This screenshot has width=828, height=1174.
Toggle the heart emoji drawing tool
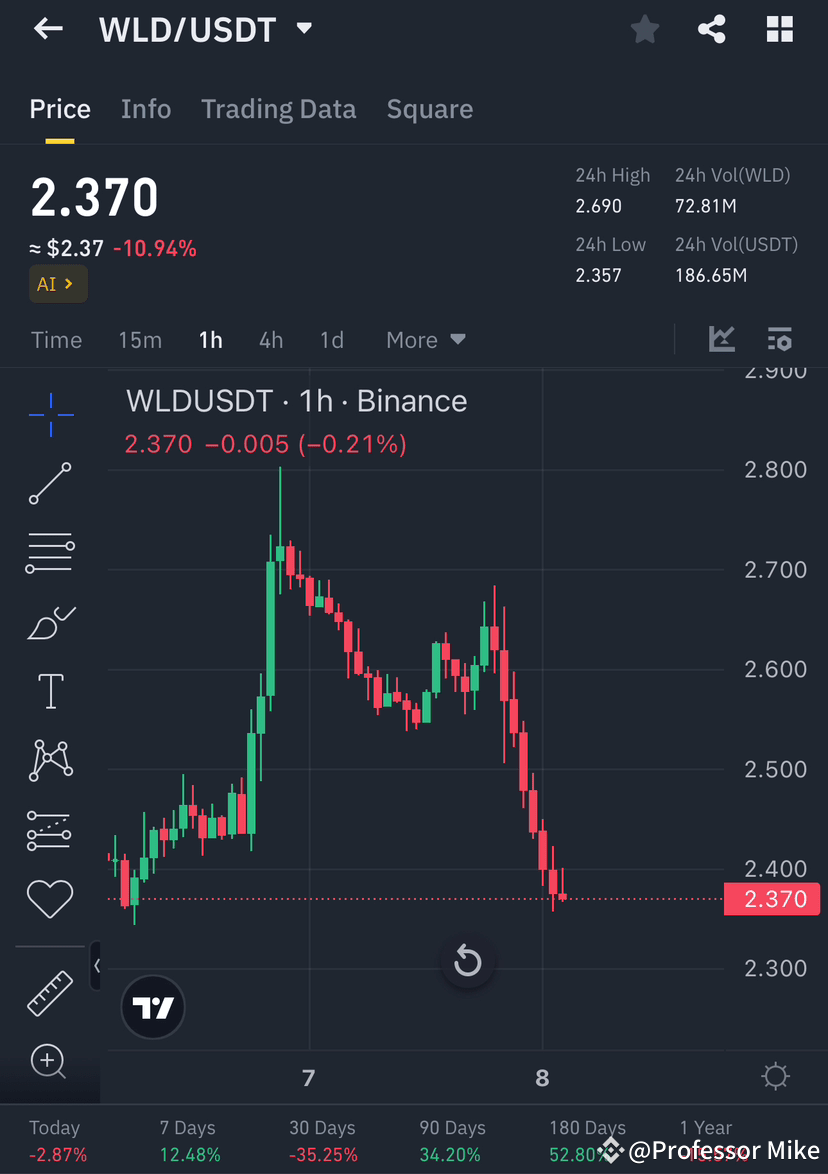click(x=50, y=898)
